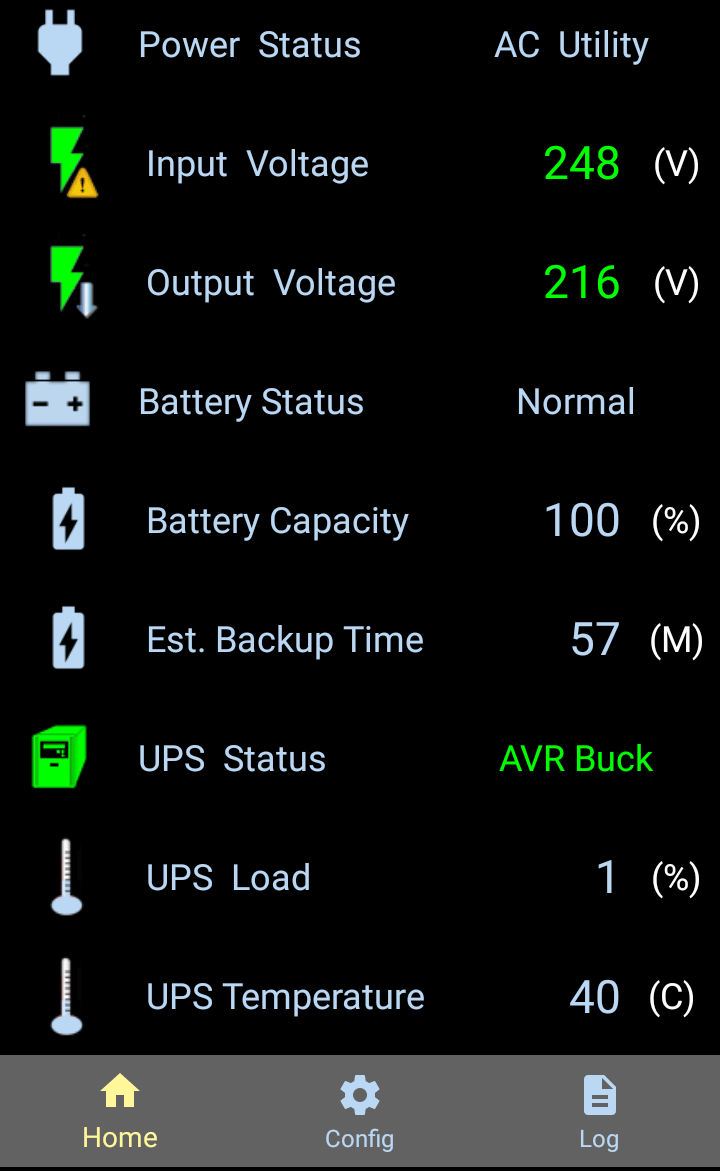Switch to the Home tab
Viewport: 720px width, 1171px height.
(120, 1111)
